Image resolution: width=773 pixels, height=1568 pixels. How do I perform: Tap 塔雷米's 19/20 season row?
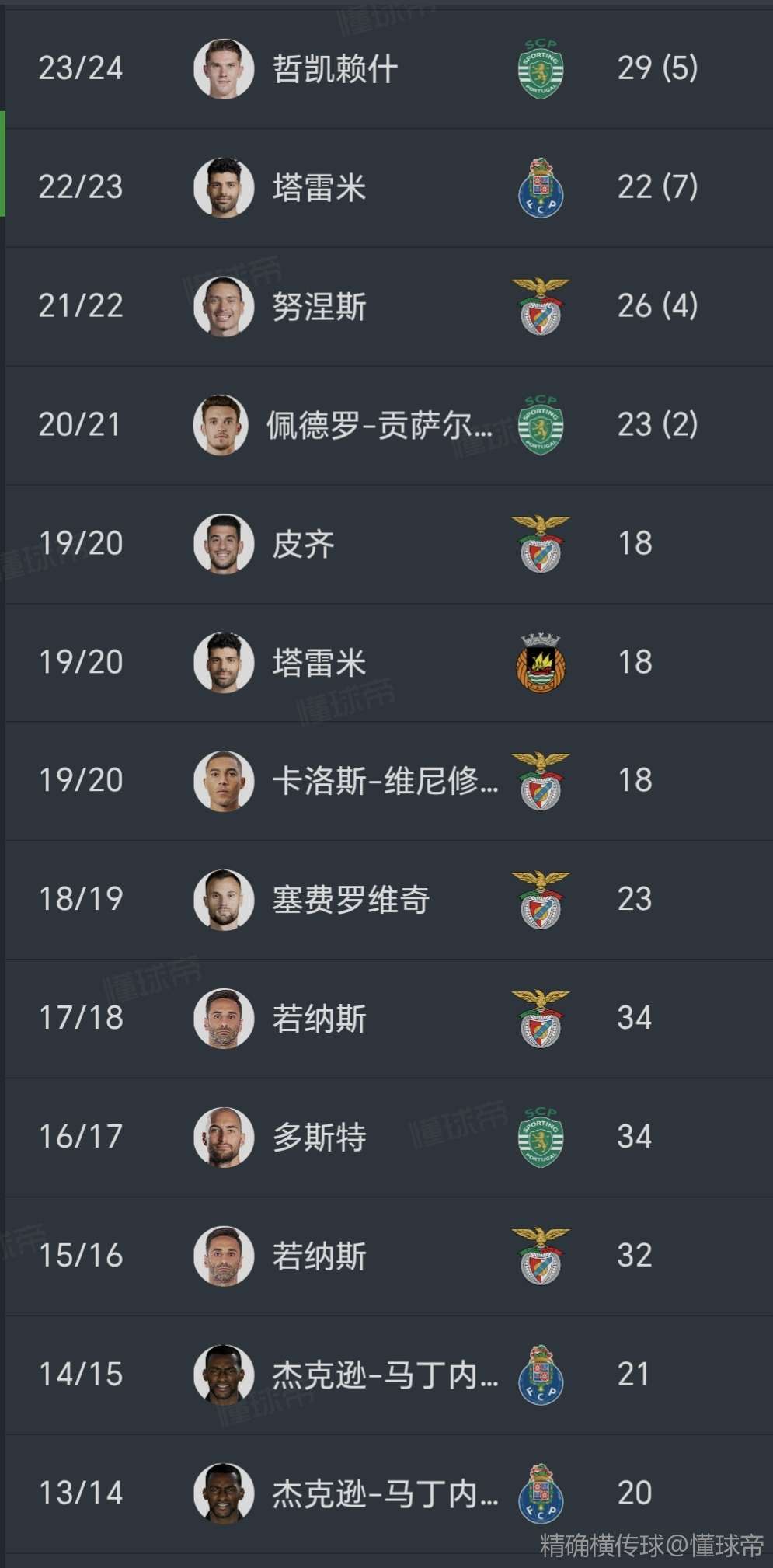(319, 663)
